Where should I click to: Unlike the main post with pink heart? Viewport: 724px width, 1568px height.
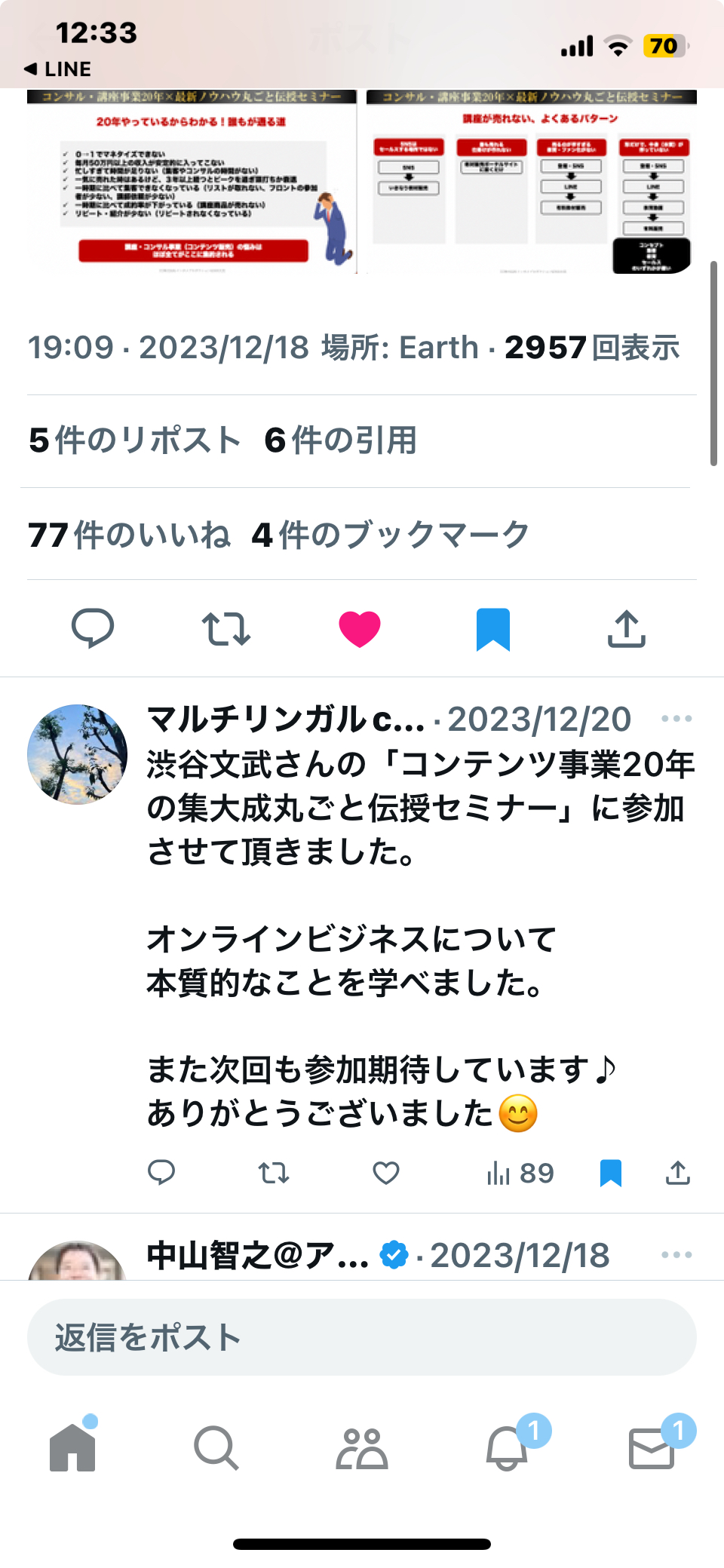click(x=360, y=629)
